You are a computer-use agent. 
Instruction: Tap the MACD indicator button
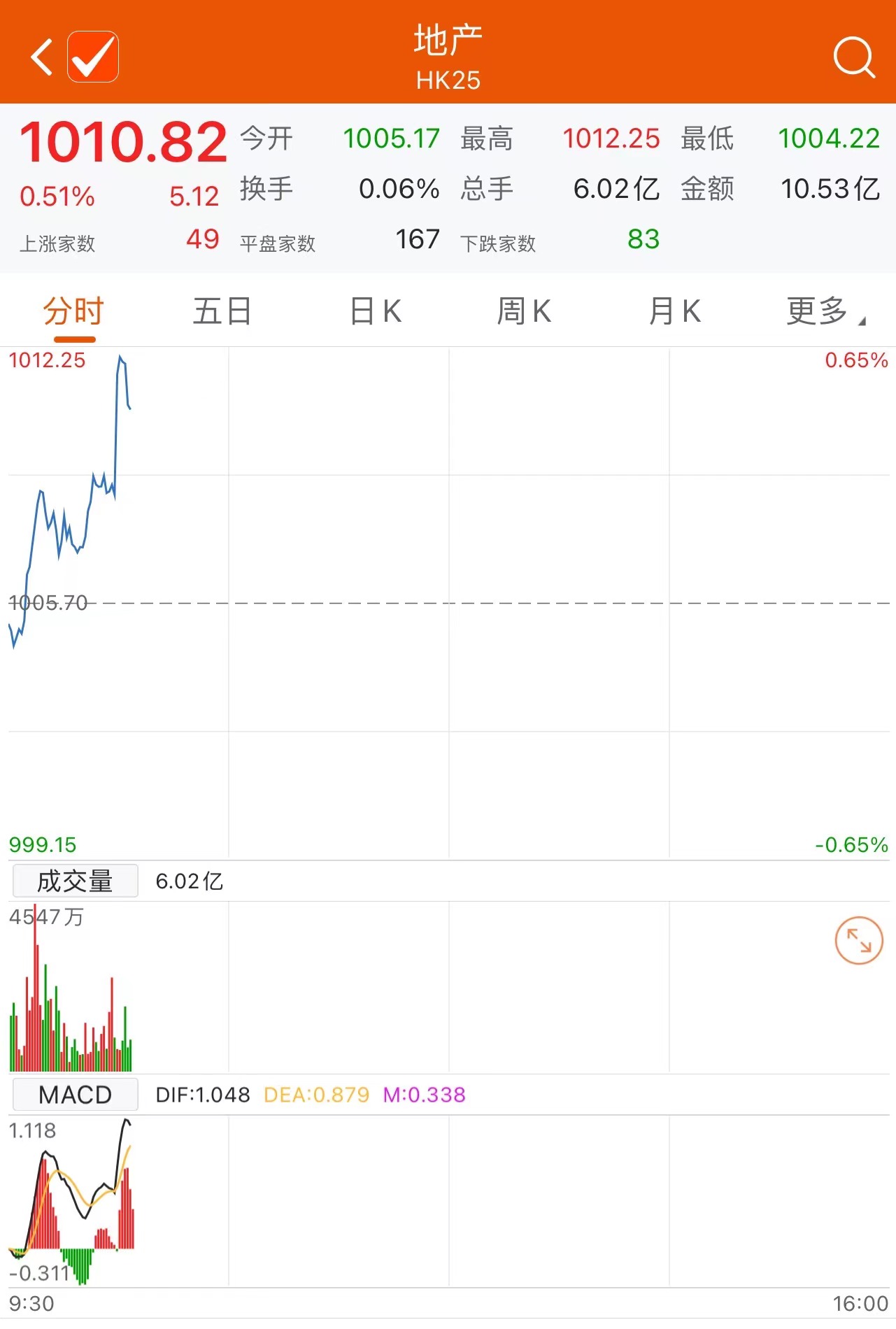point(76,1095)
